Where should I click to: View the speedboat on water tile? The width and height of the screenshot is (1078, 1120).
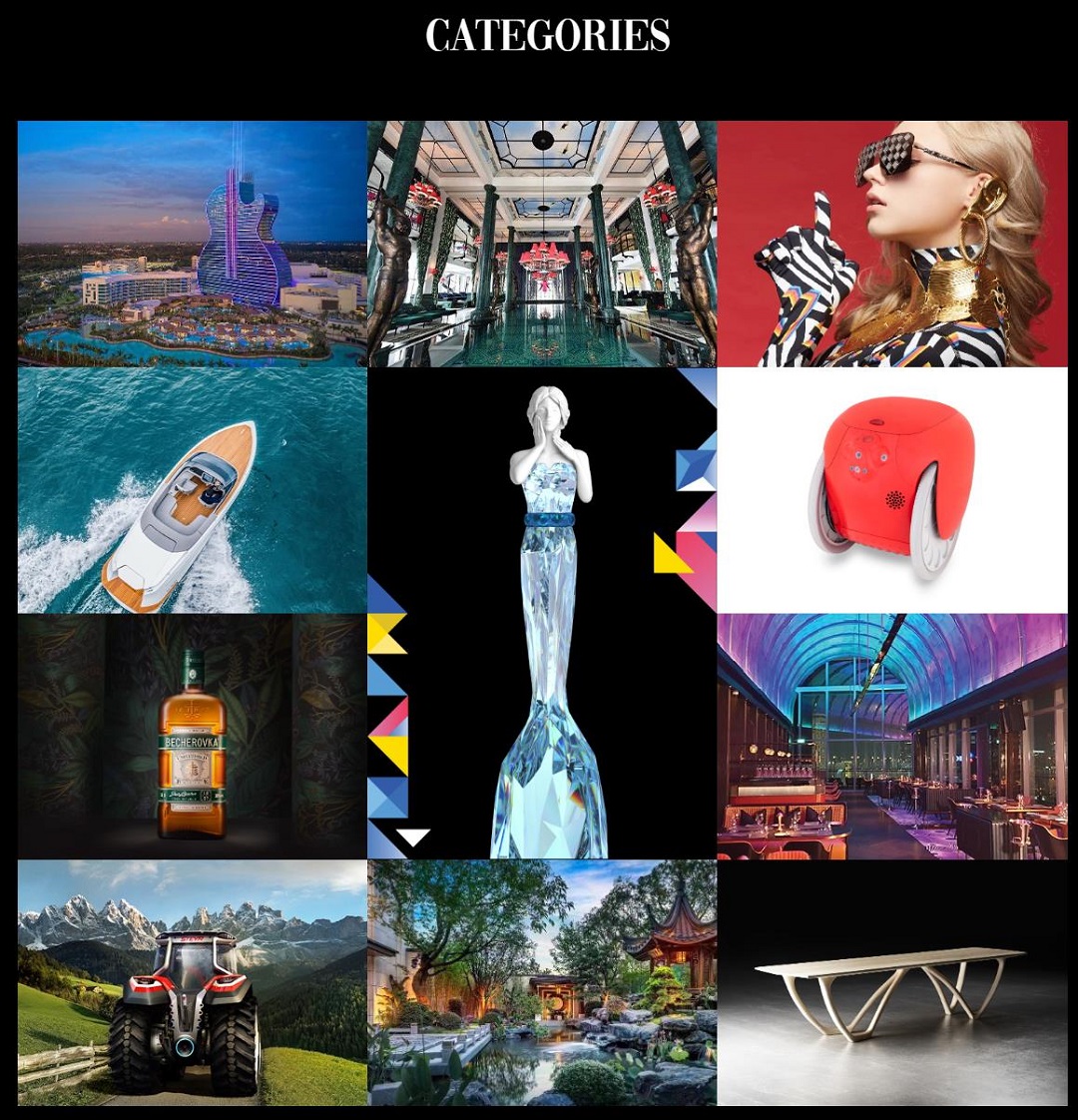[x=193, y=490]
